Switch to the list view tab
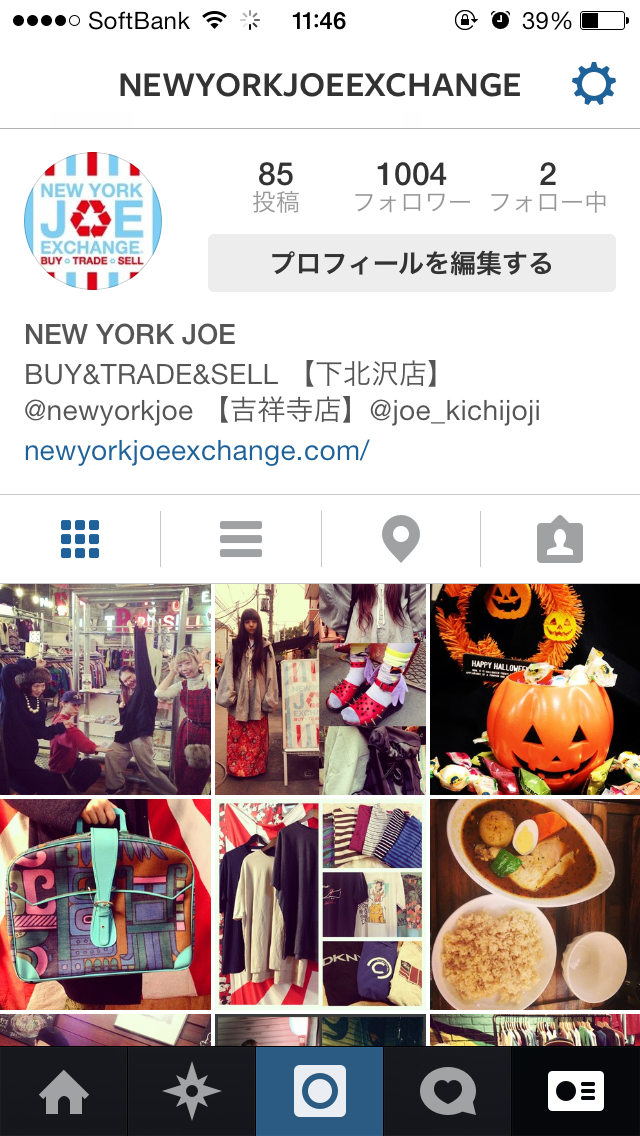This screenshot has height=1136, width=640. 240,540
